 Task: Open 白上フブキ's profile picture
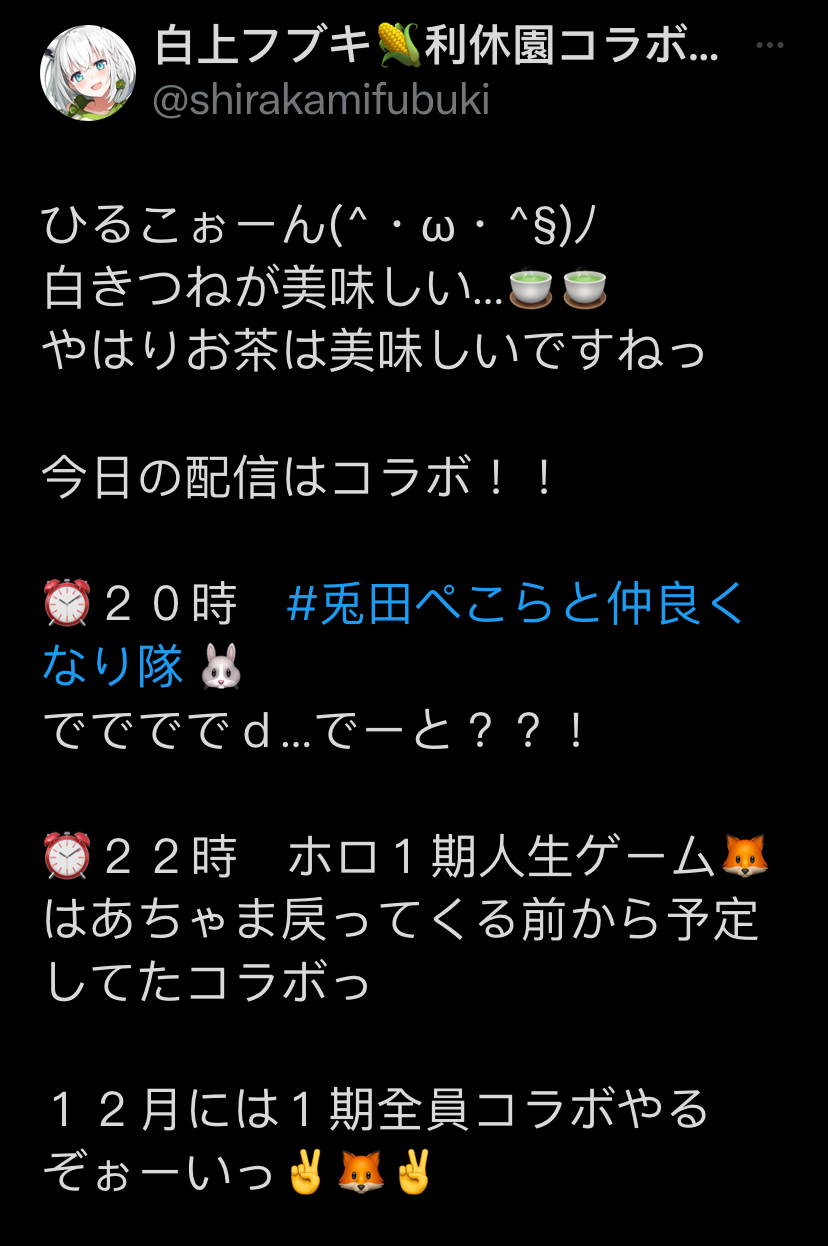[88, 73]
